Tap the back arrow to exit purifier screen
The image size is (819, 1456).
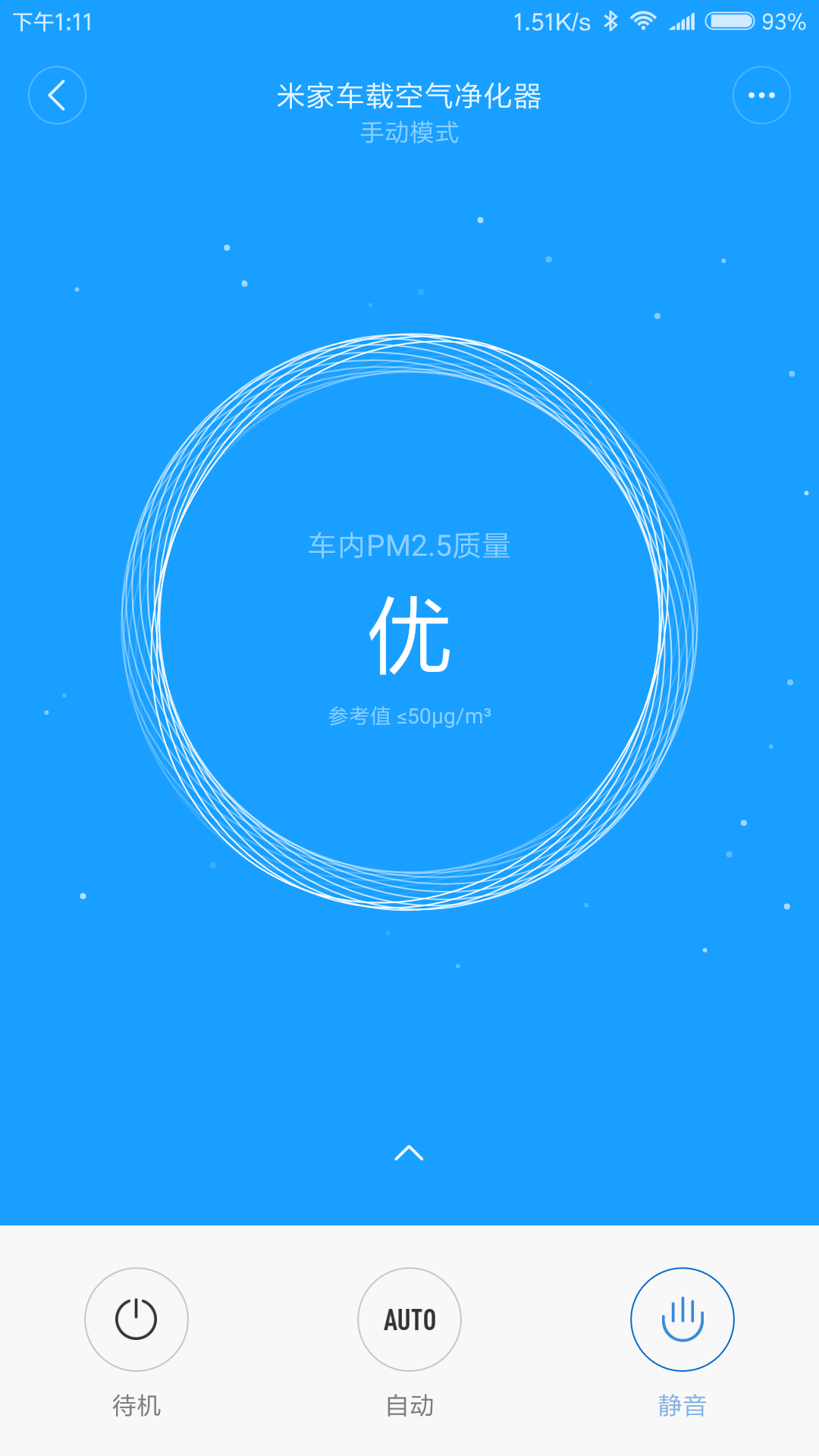(57, 95)
